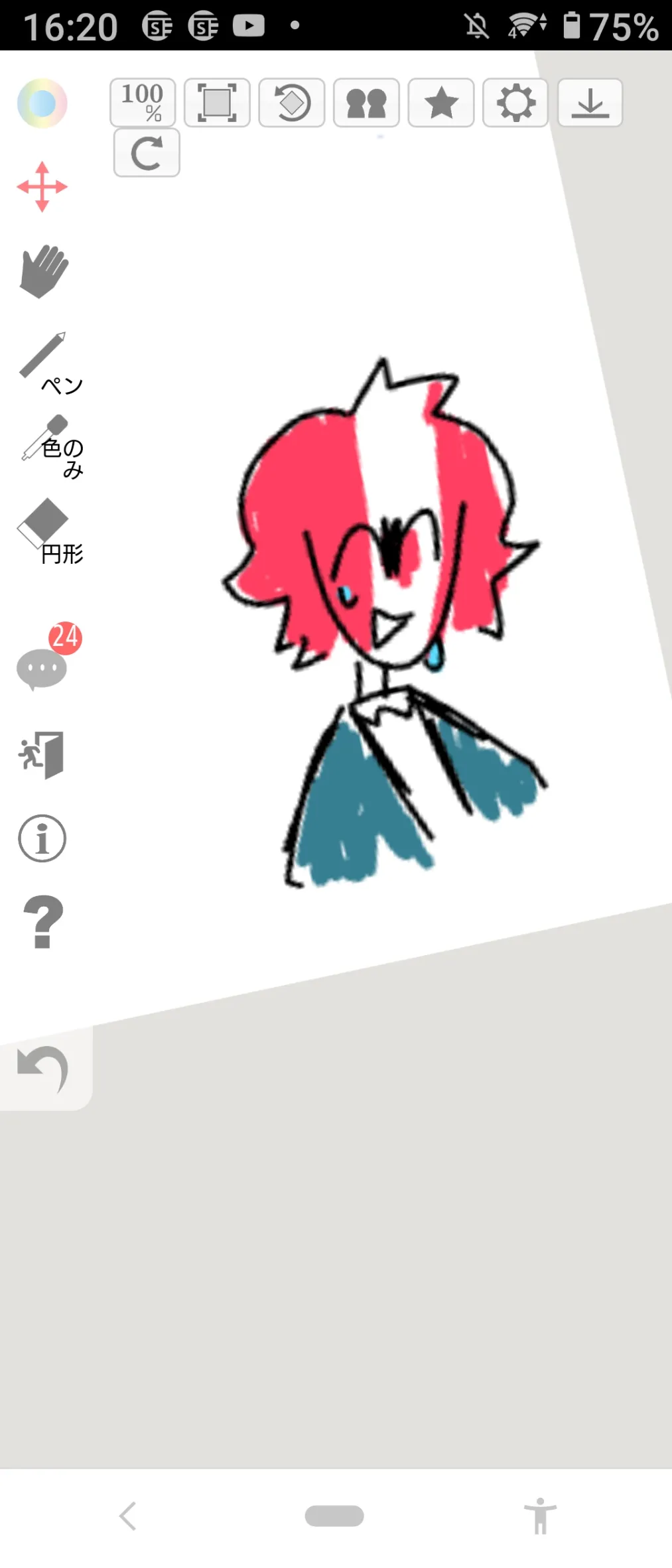672x1568 pixels.
Task: Select the 円形 eraser tool
Action: (x=50, y=531)
